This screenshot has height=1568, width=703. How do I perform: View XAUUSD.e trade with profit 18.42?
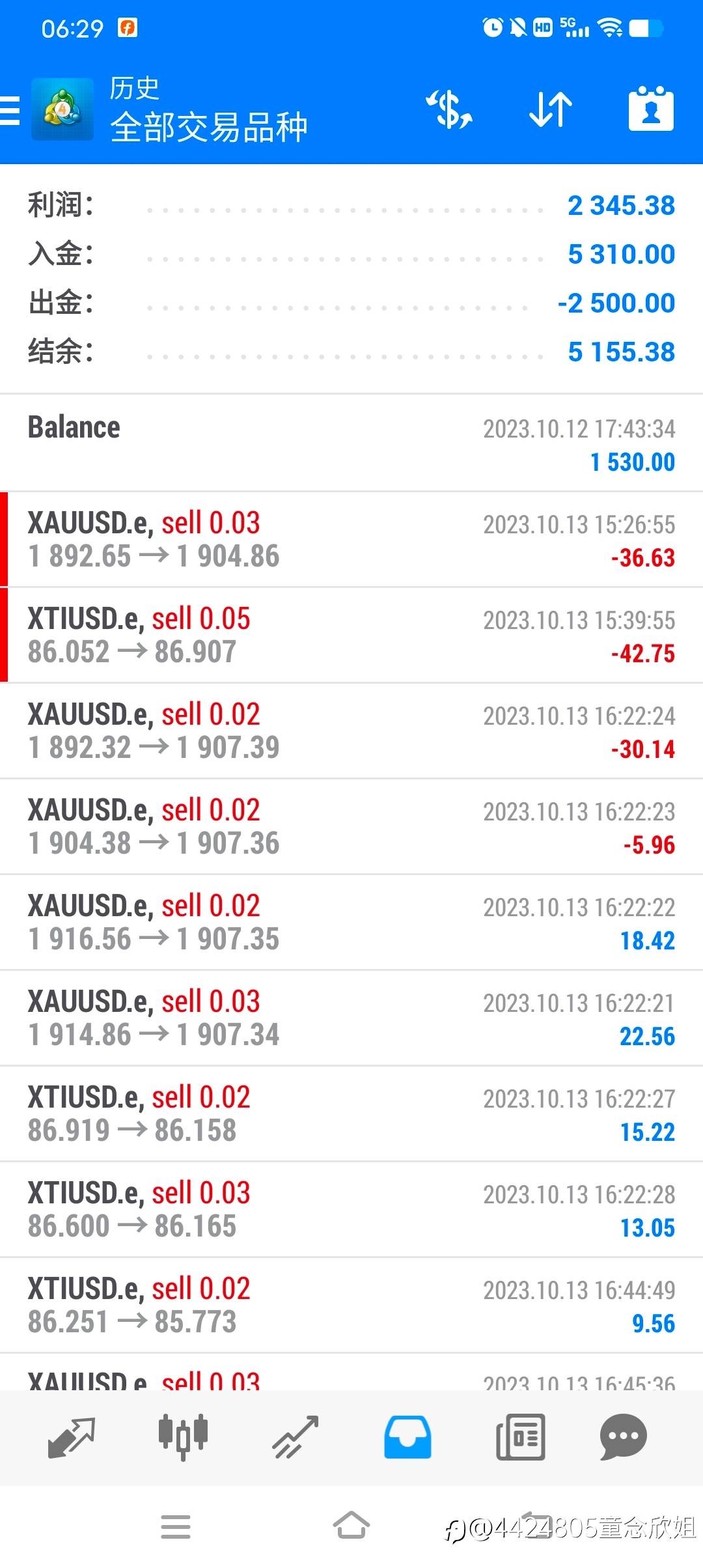(351, 923)
